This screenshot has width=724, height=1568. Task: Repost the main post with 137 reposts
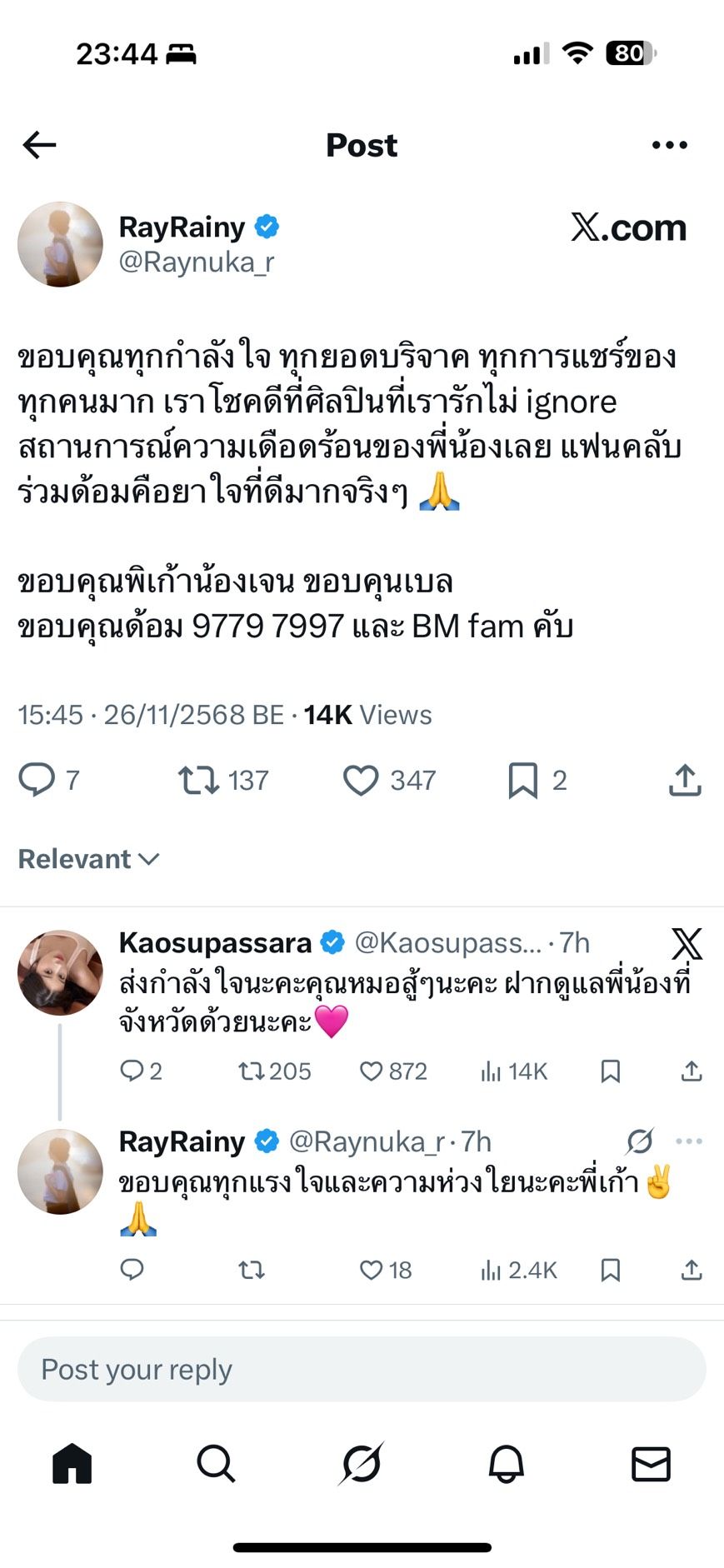coord(199,780)
